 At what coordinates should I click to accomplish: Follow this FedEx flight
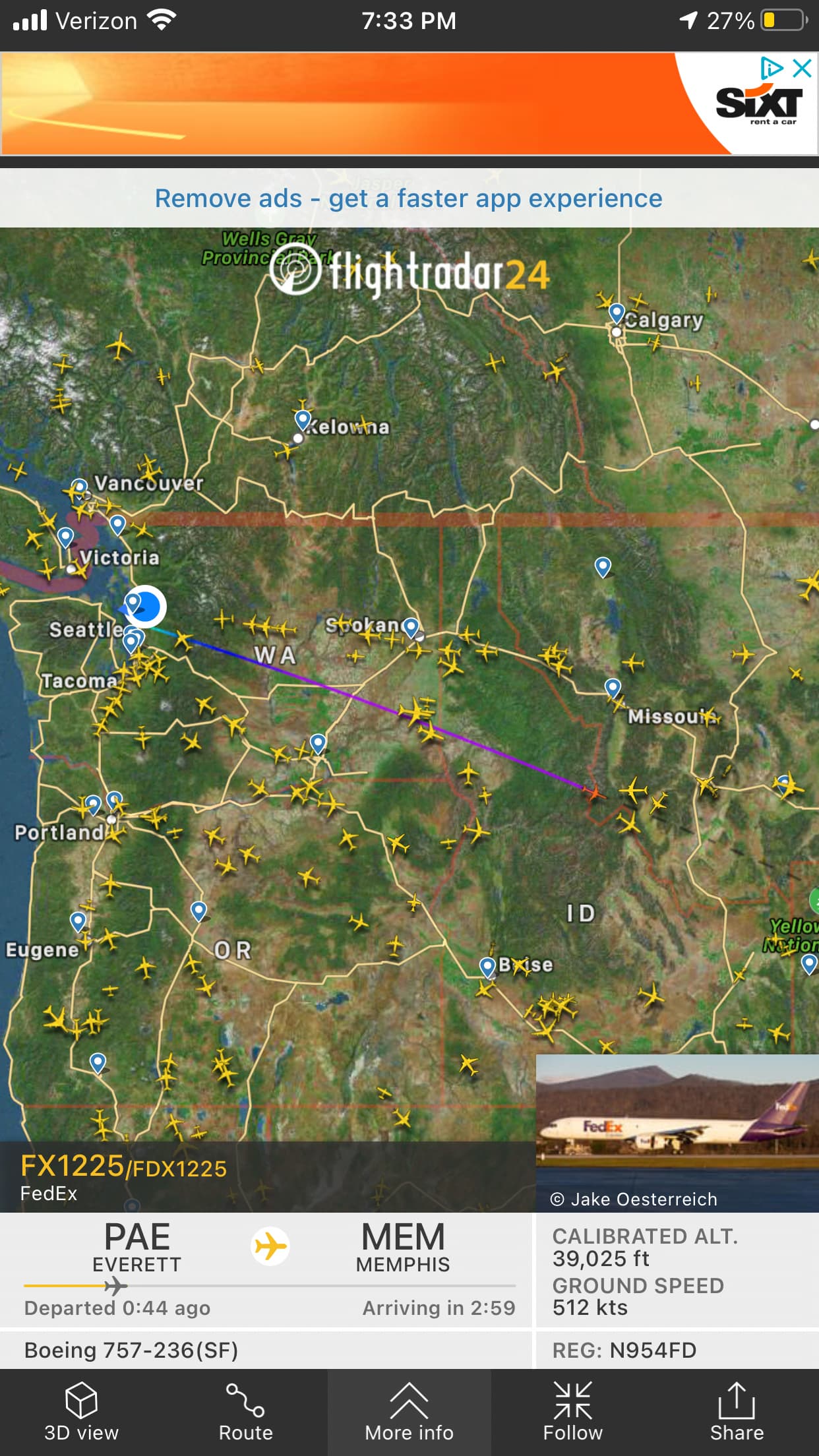point(572,1412)
